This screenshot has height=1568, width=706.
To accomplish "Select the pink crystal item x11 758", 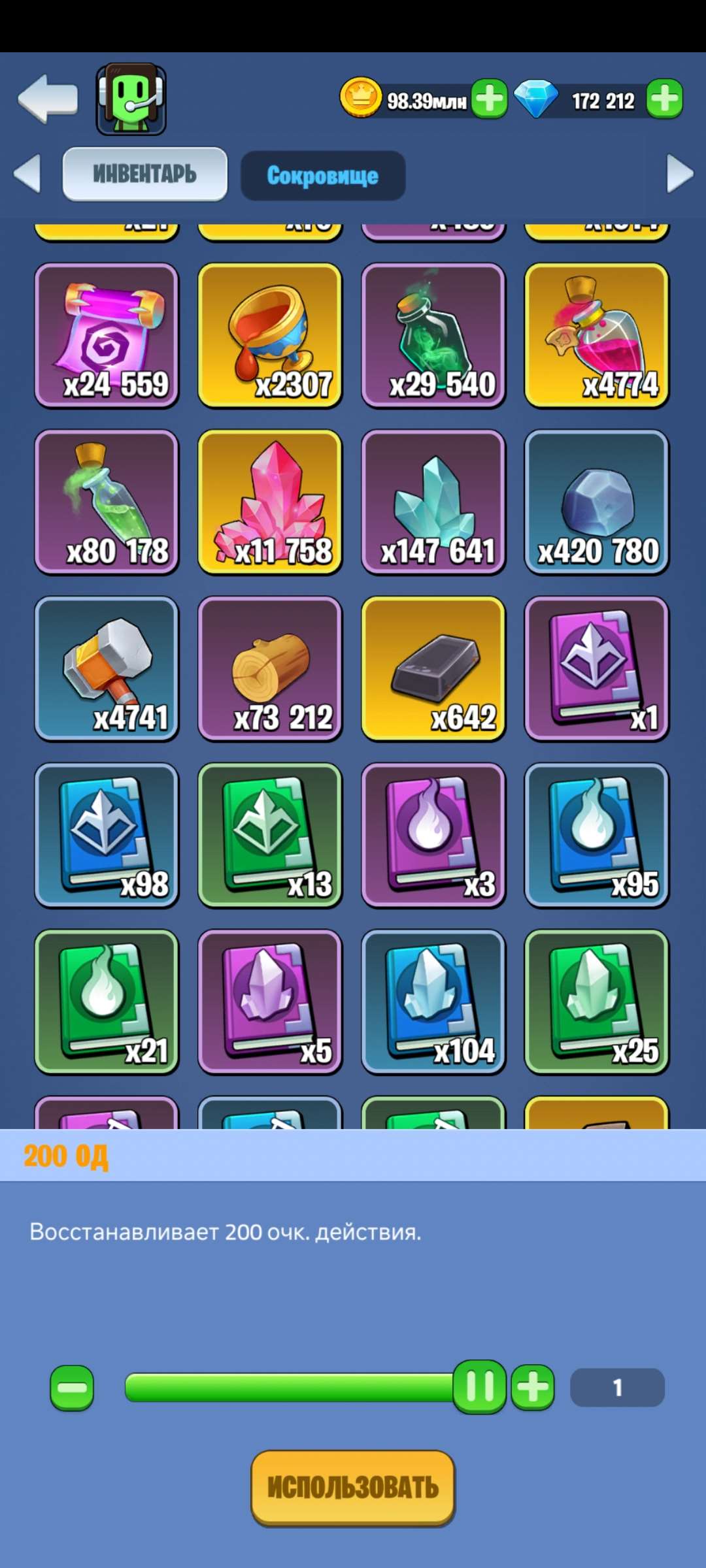I will [270, 502].
